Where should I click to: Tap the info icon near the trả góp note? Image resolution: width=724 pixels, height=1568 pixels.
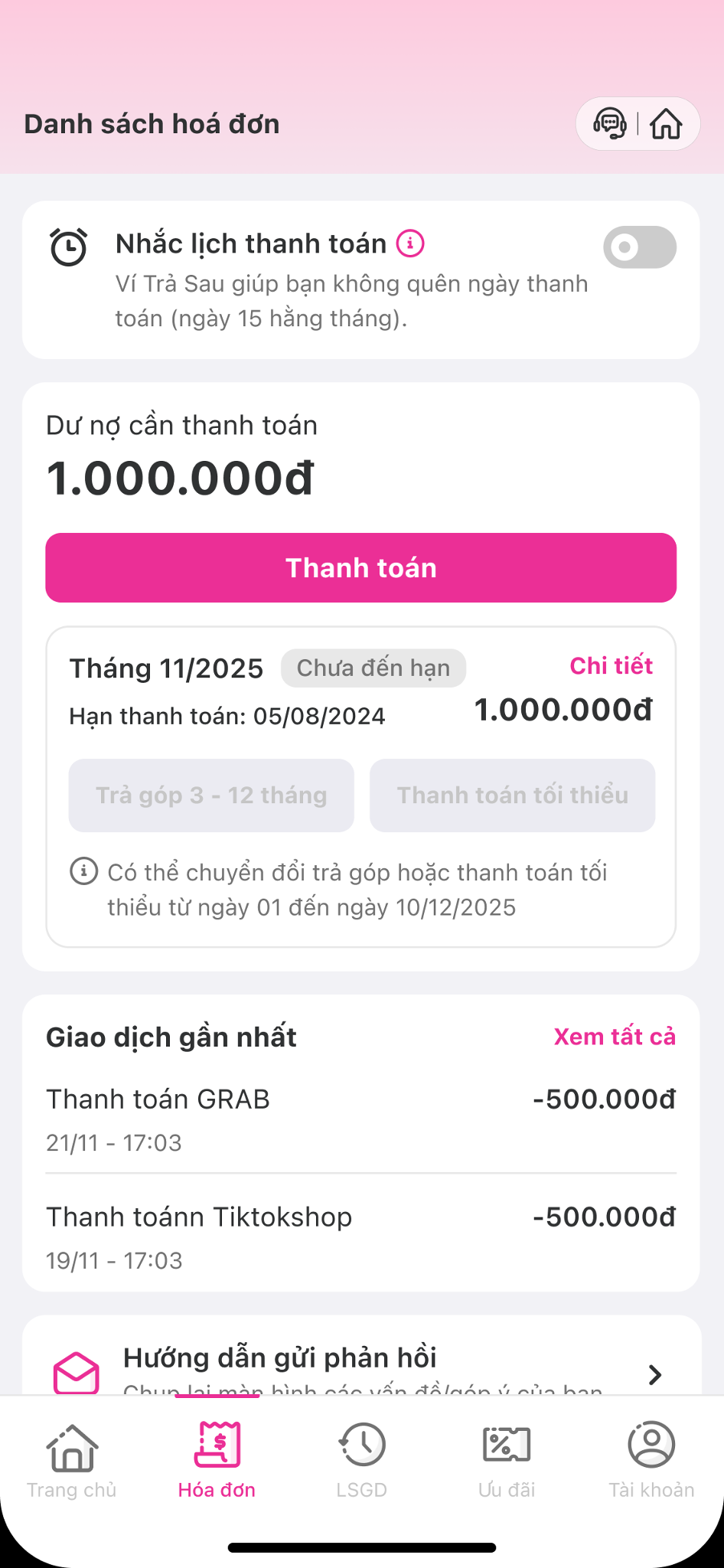84,871
